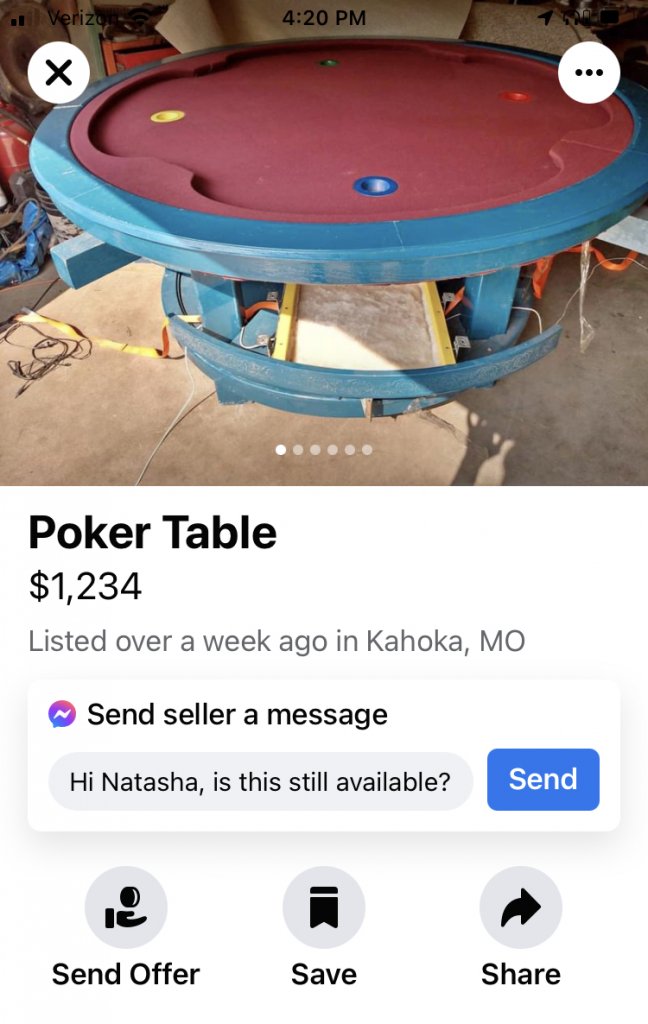Tap the photo page indicator dots
The image size is (648, 1024).
tap(324, 450)
